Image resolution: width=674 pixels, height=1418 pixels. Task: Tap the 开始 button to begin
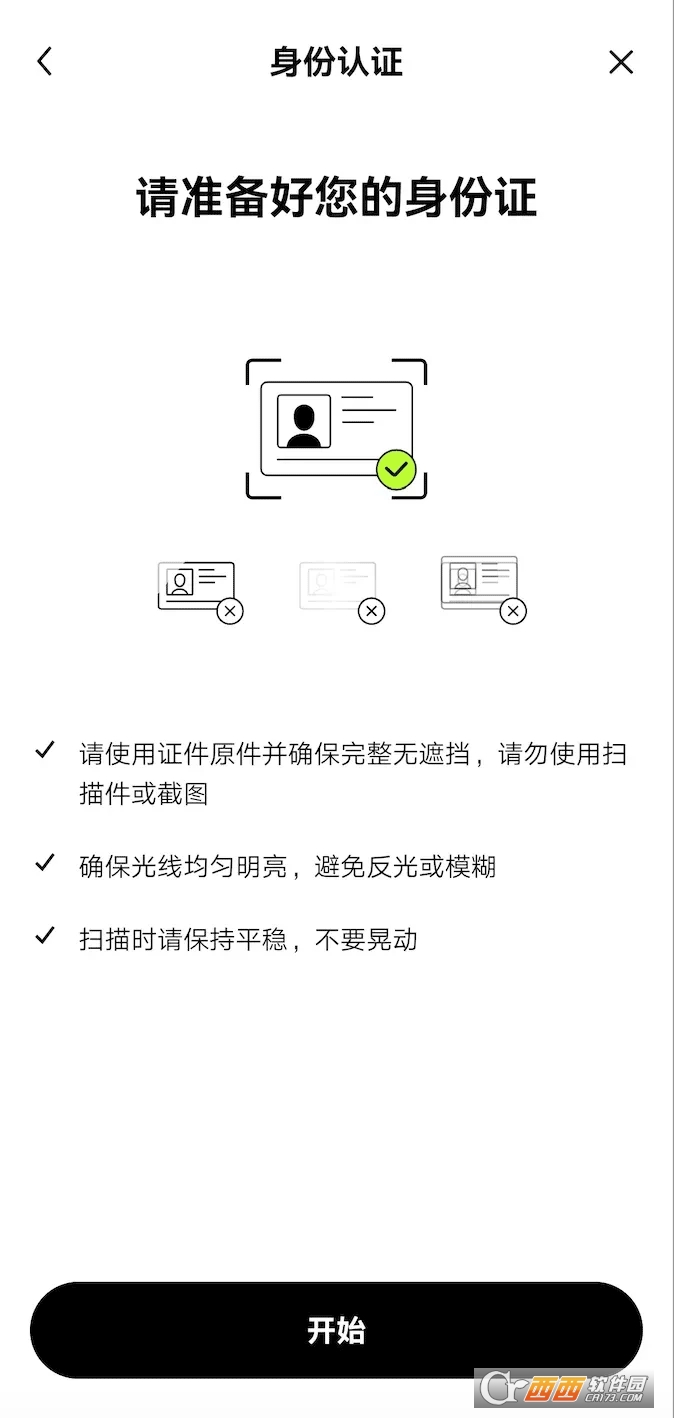(x=336, y=1330)
